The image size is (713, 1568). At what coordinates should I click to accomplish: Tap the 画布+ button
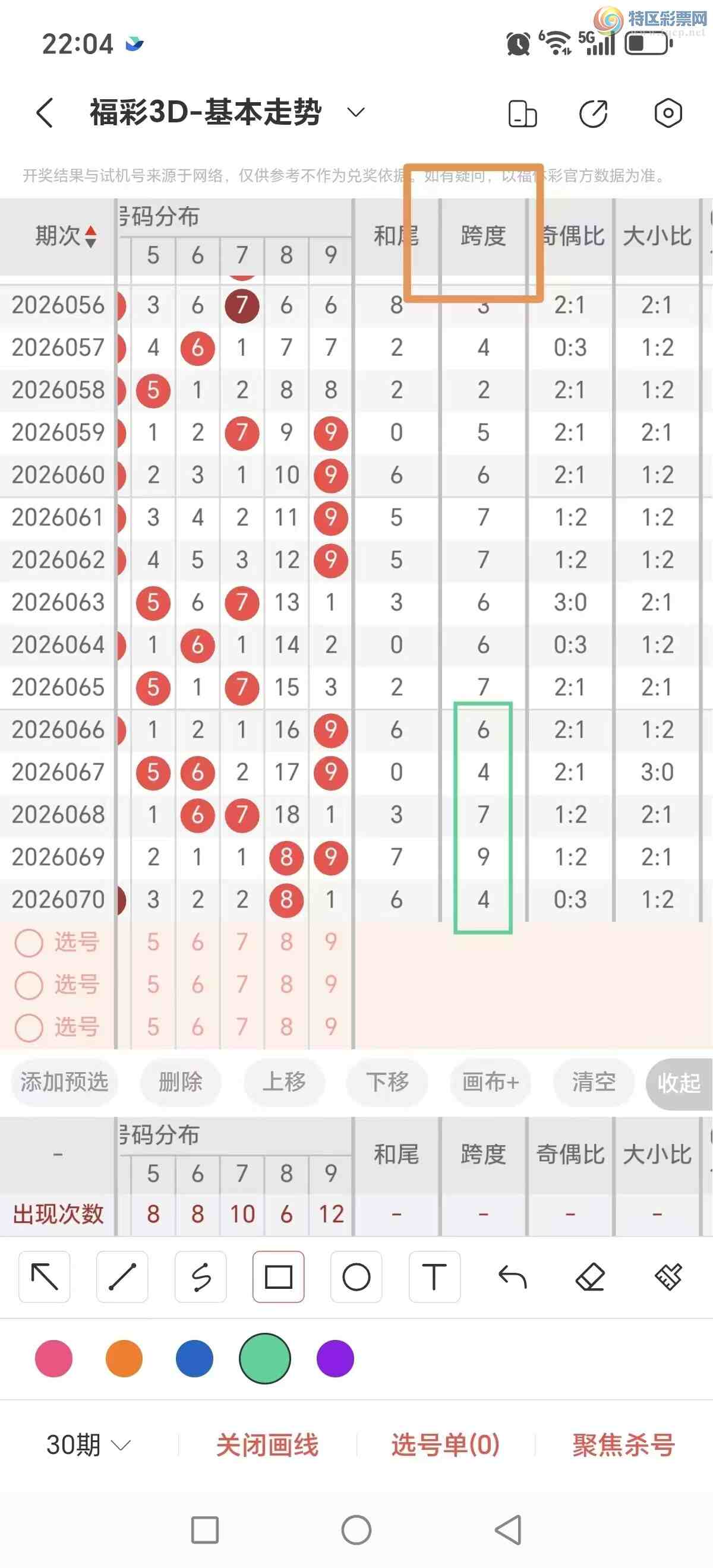[490, 1082]
